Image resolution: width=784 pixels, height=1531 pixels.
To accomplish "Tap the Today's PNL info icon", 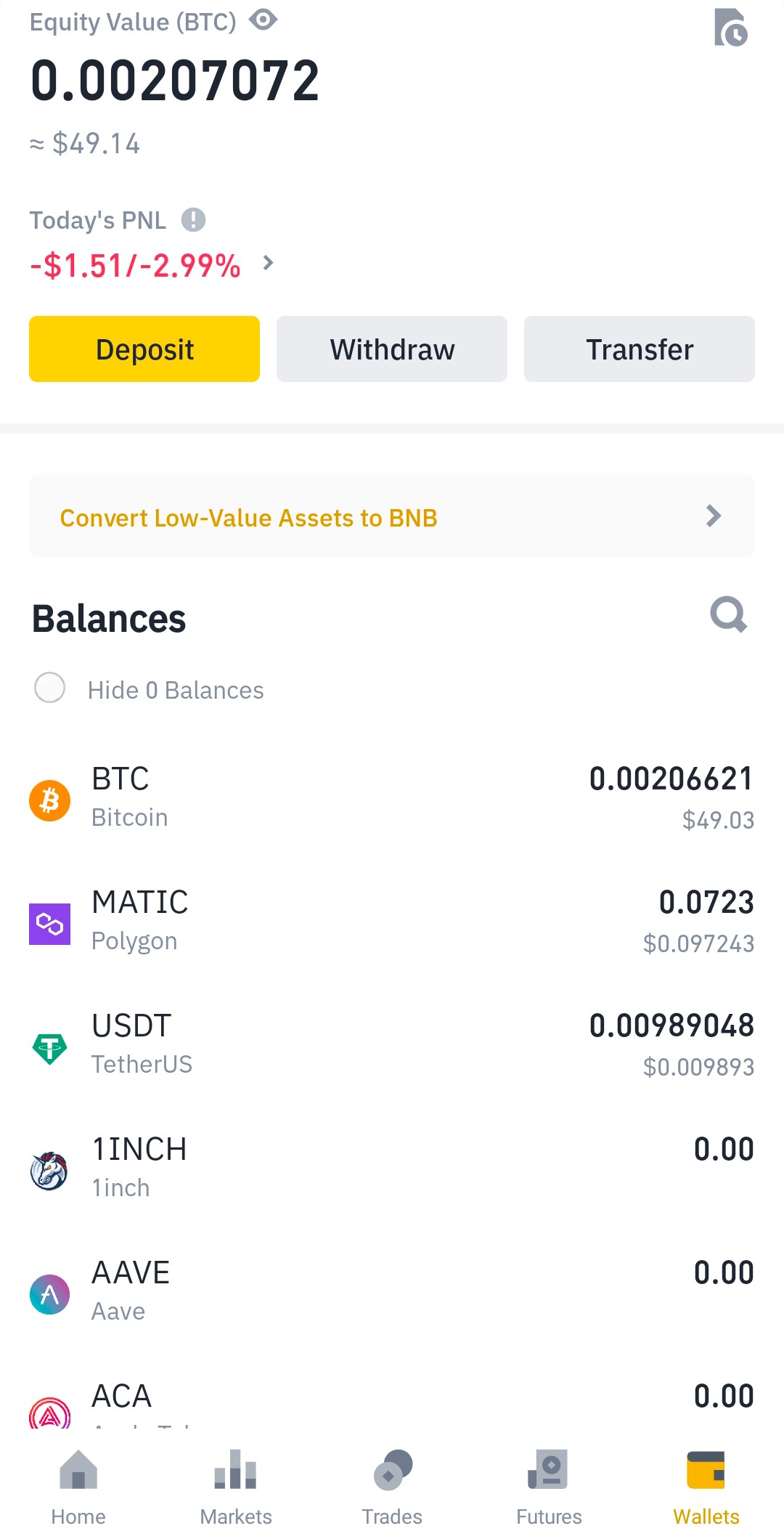I will (193, 219).
